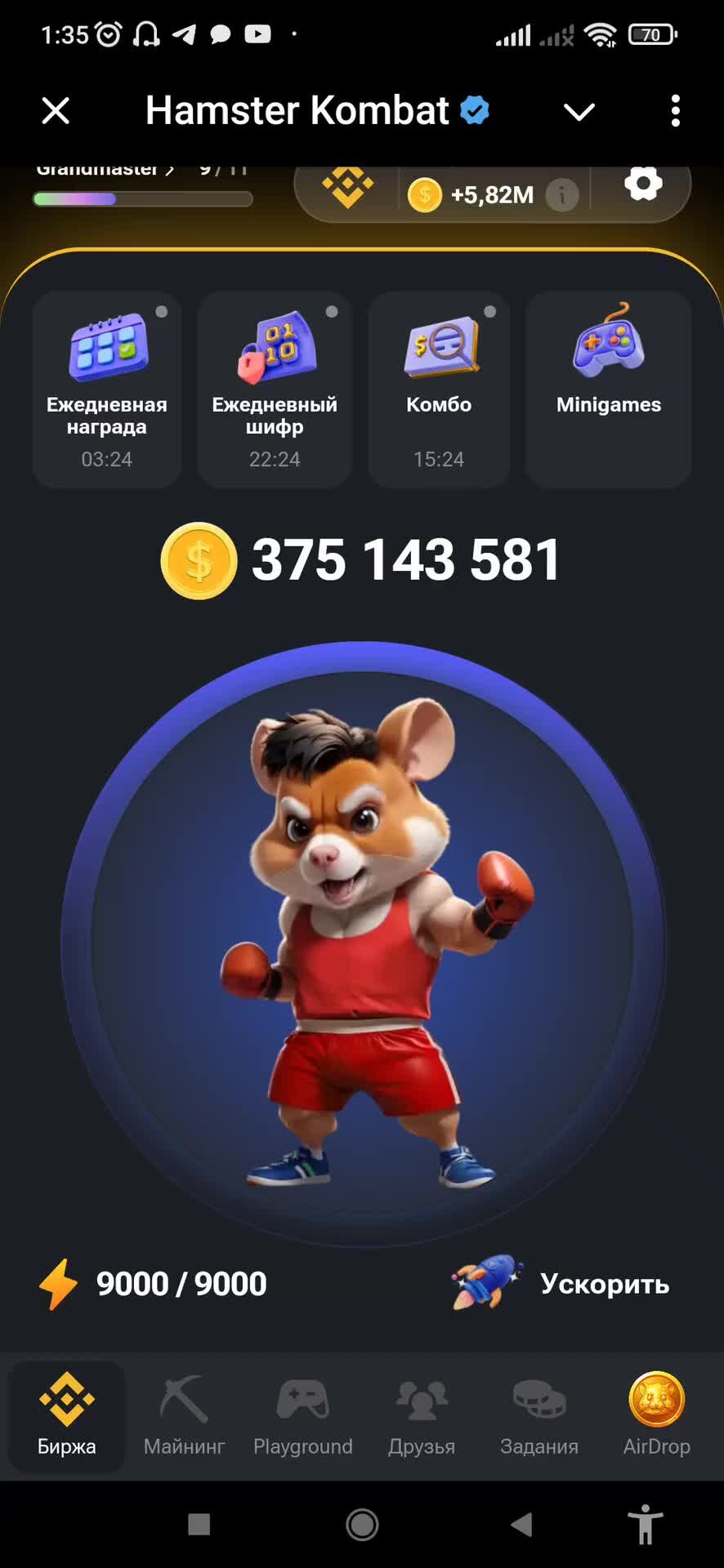
Task: Collapse the app with the chevron
Action: click(x=579, y=112)
